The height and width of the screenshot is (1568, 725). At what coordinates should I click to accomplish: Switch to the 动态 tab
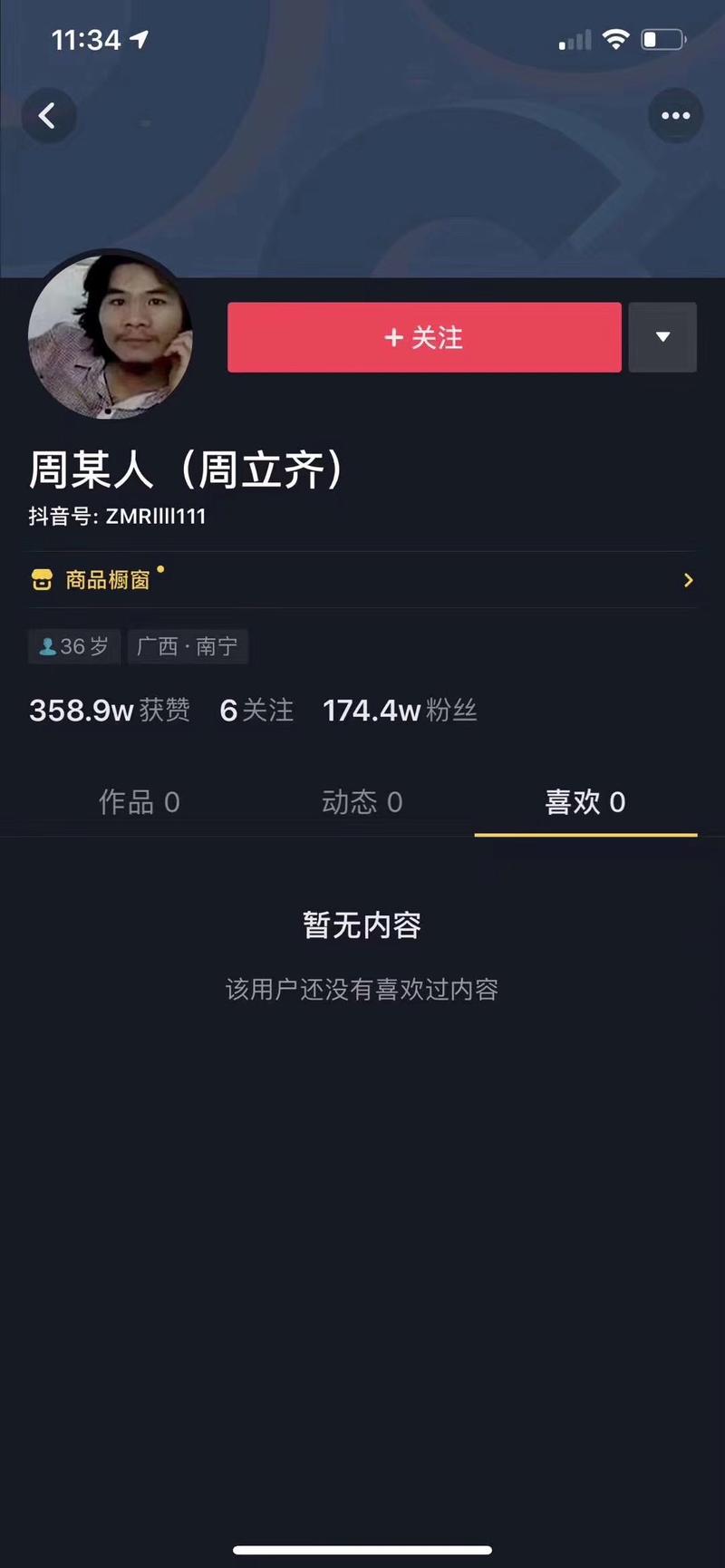[362, 802]
